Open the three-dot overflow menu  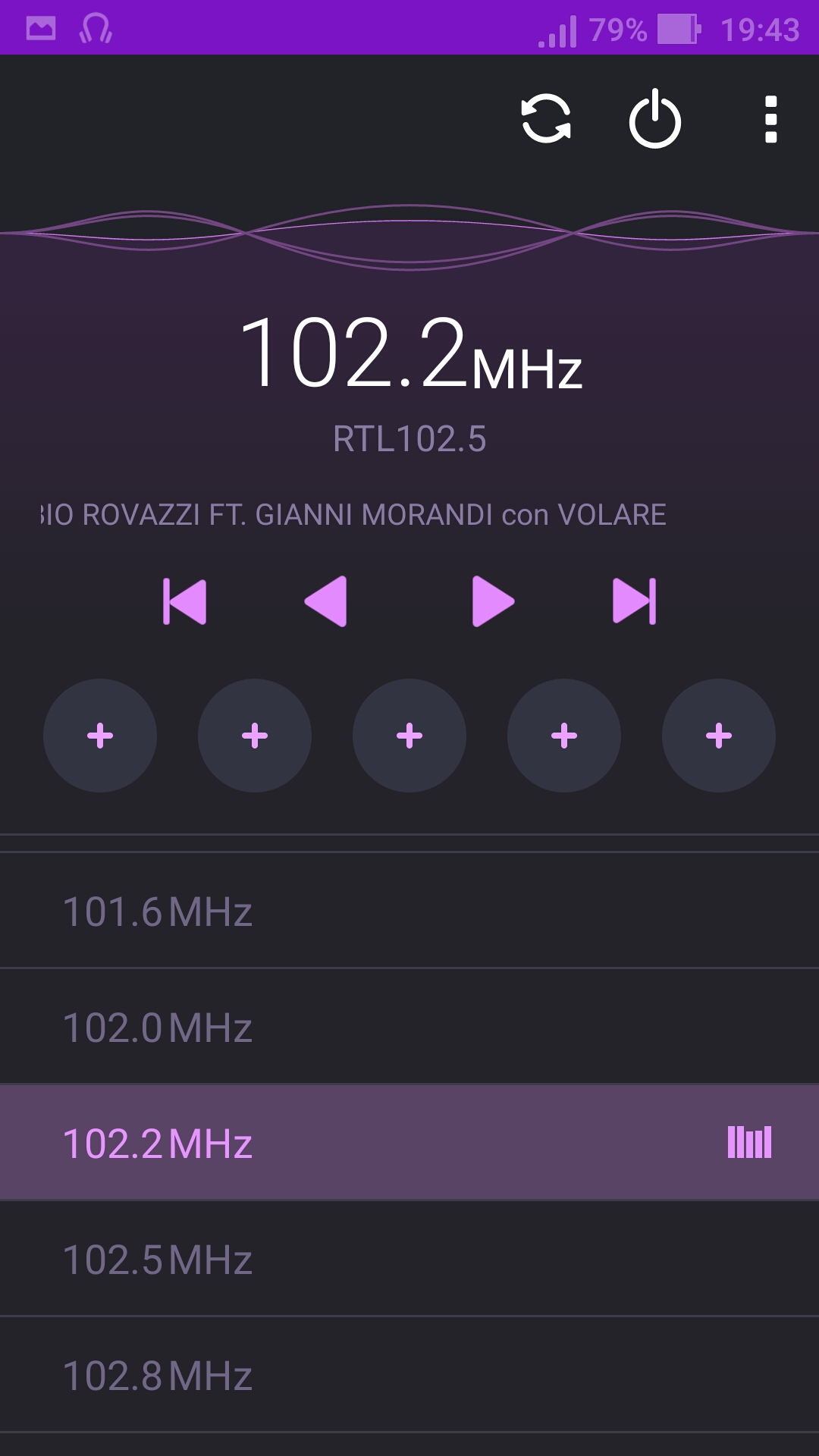click(771, 119)
